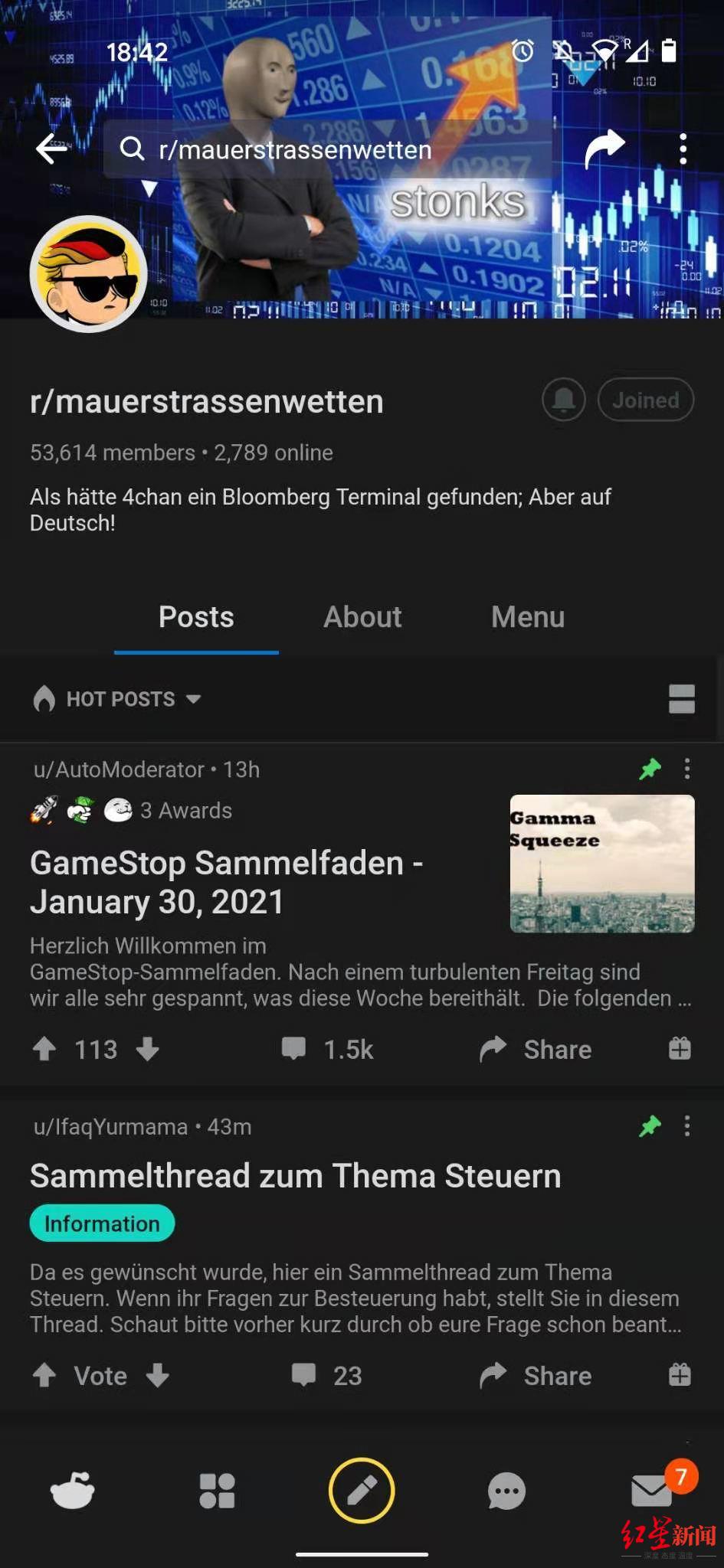Change the post layout view

click(x=681, y=699)
